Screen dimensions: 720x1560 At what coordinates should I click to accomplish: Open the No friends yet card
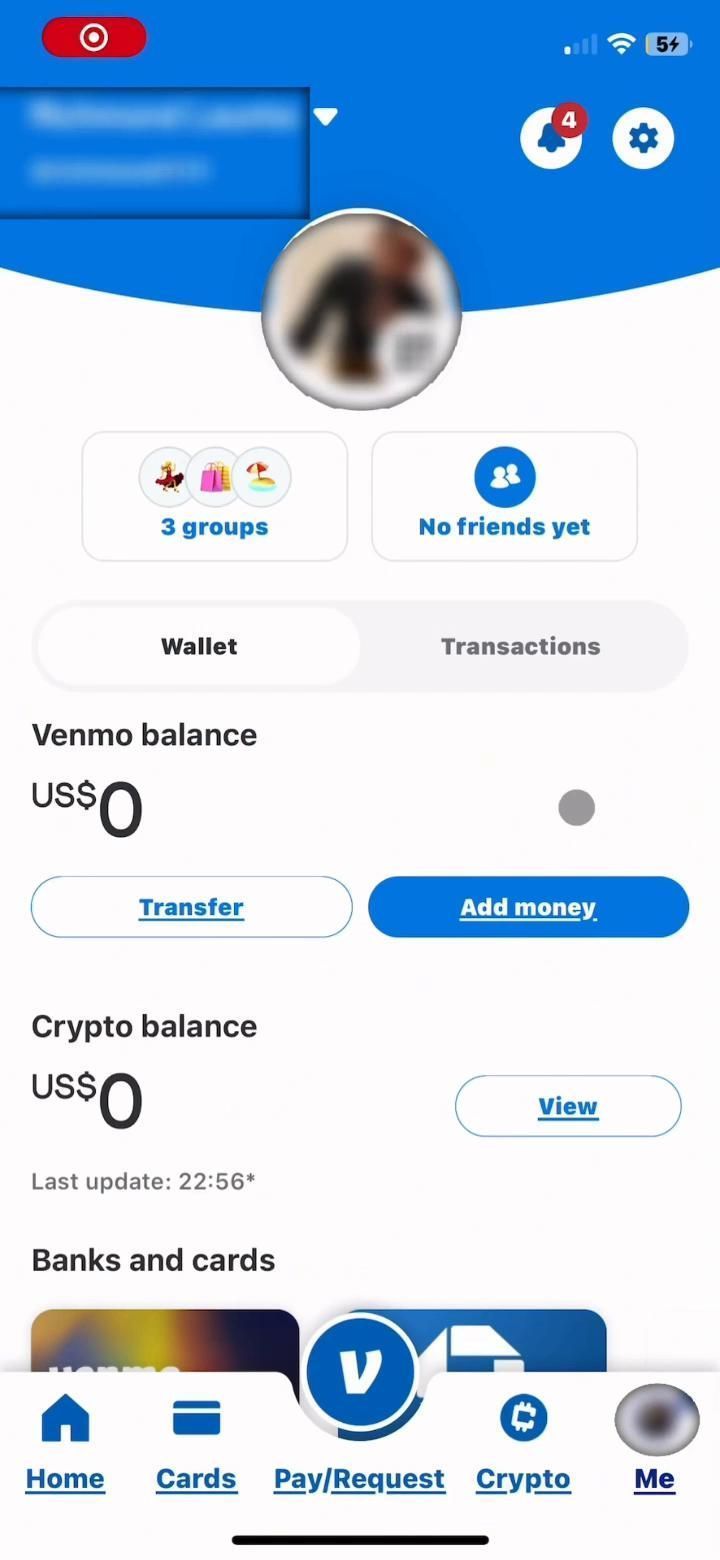504,496
